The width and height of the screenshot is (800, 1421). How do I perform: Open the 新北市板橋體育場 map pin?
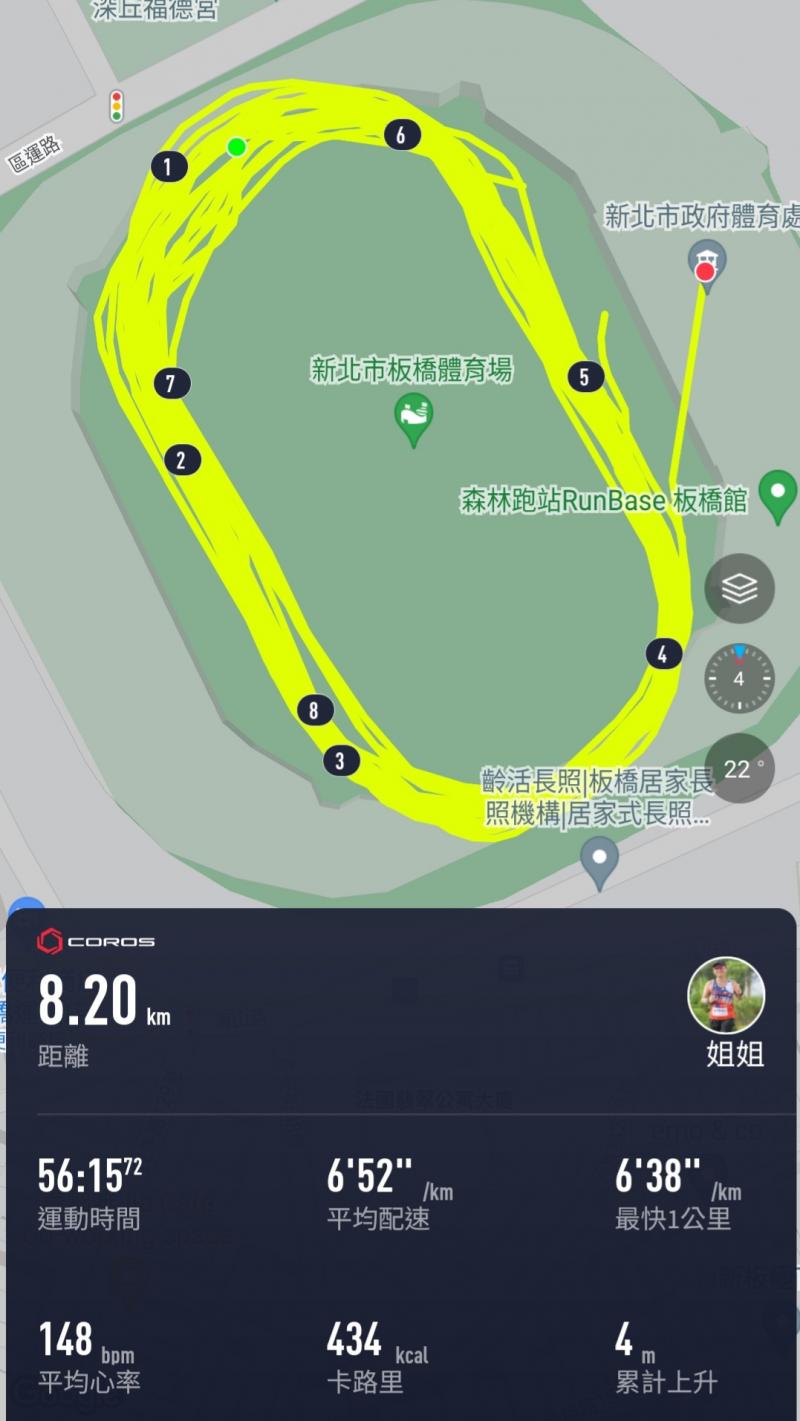tap(412, 416)
